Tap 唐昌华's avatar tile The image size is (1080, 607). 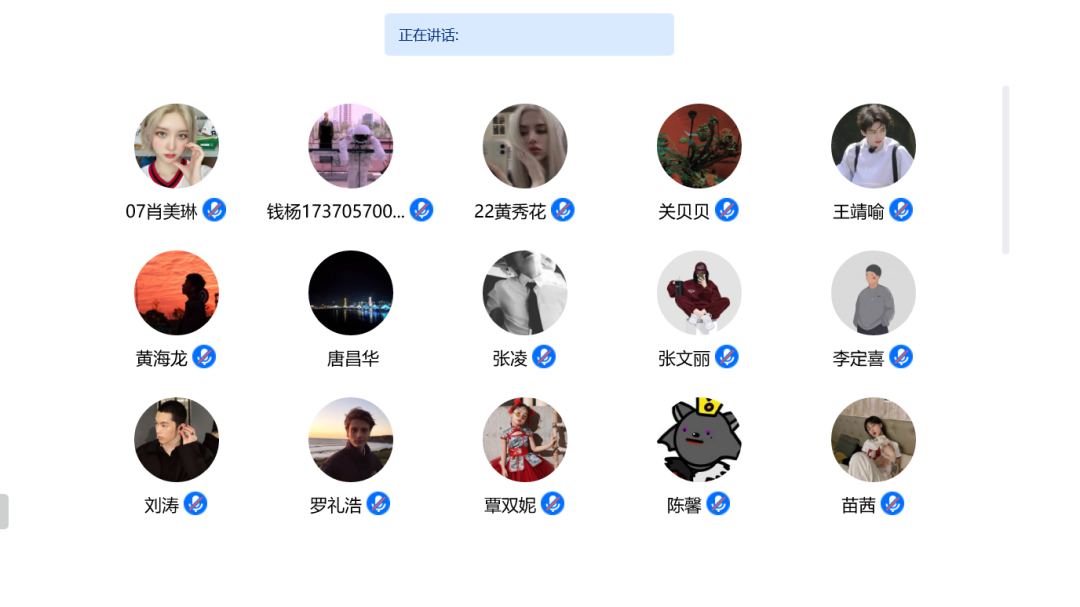click(x=350, y=293)
